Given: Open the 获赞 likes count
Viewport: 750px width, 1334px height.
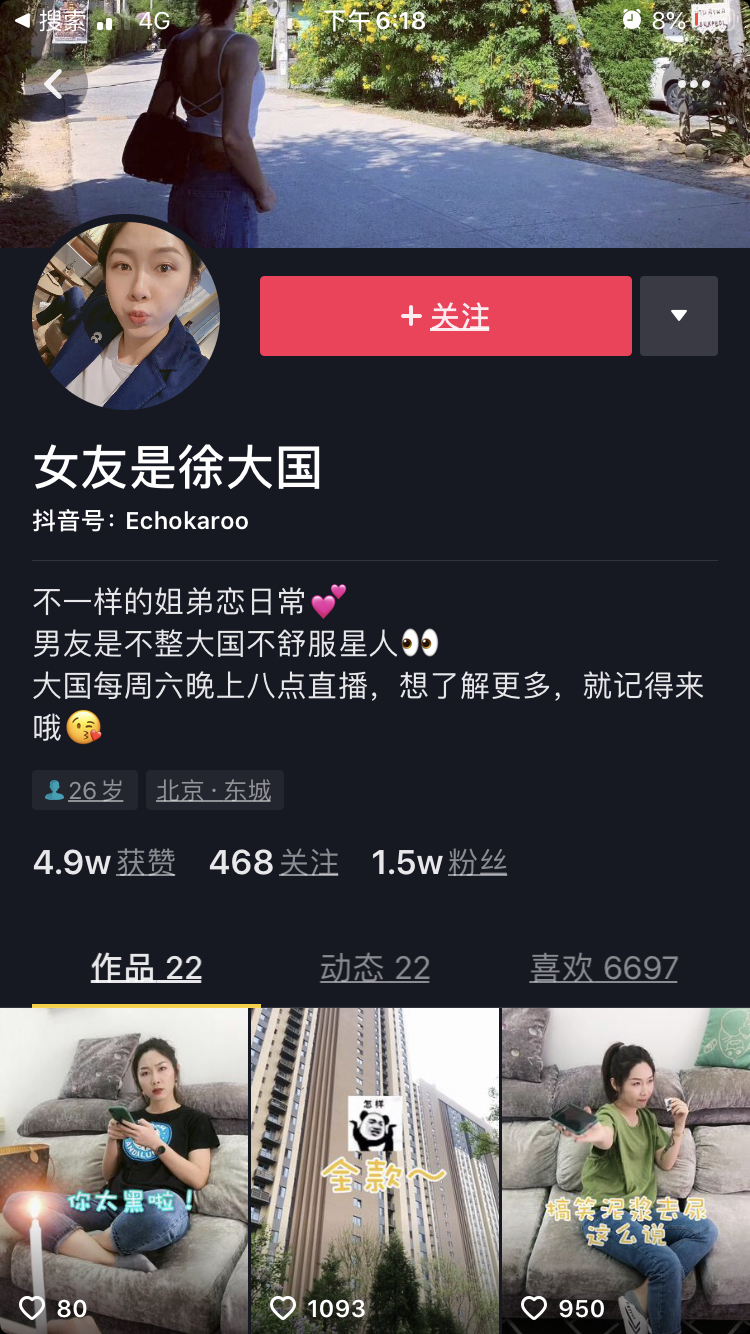Looking at the screenshot, I should point(104,862).
